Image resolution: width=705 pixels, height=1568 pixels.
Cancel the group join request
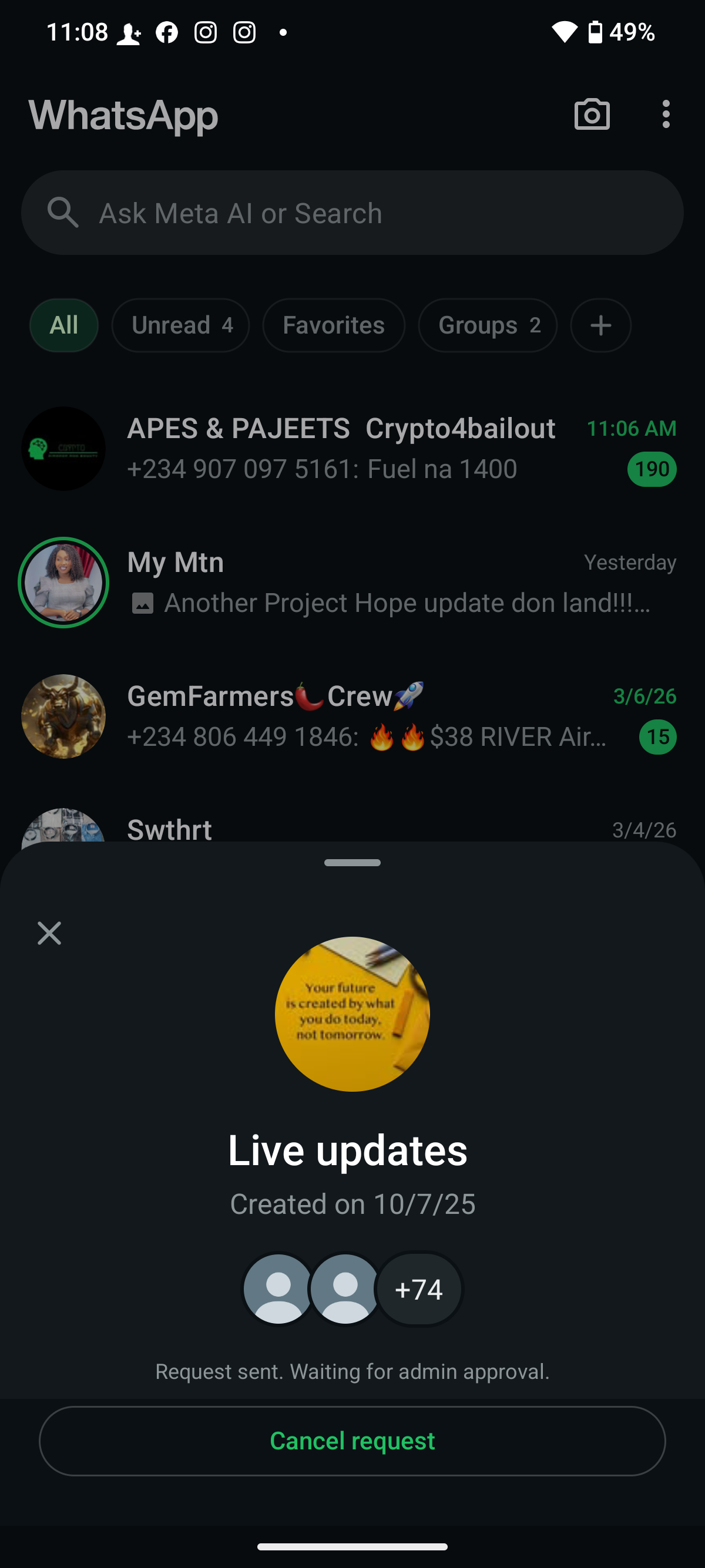(x=352, y=1440)
